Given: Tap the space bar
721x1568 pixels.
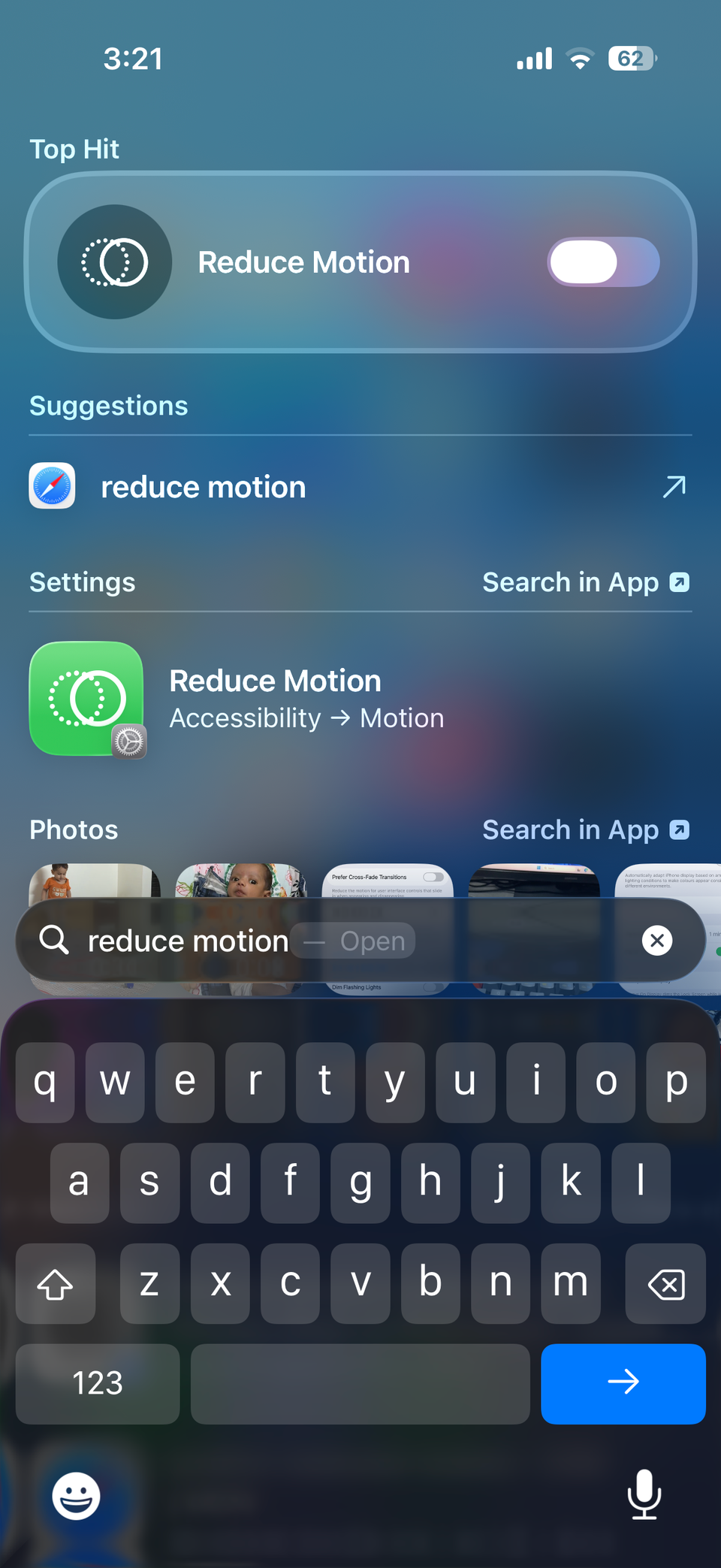Looking at the screenshot, I should click(x=360, y=1383).
